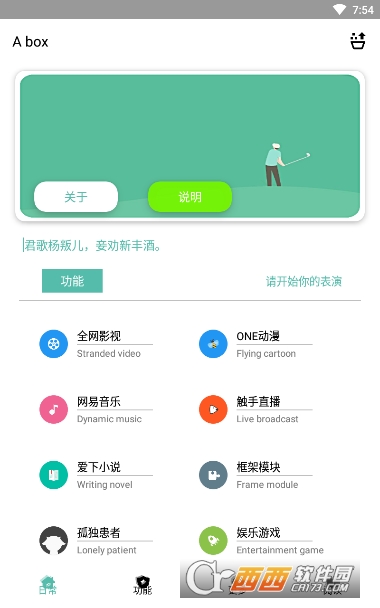The width and height of the screenshot is (380, 608).
Task: Open 触手直播 Live broadcast
Action: click(x=256, y=409)
